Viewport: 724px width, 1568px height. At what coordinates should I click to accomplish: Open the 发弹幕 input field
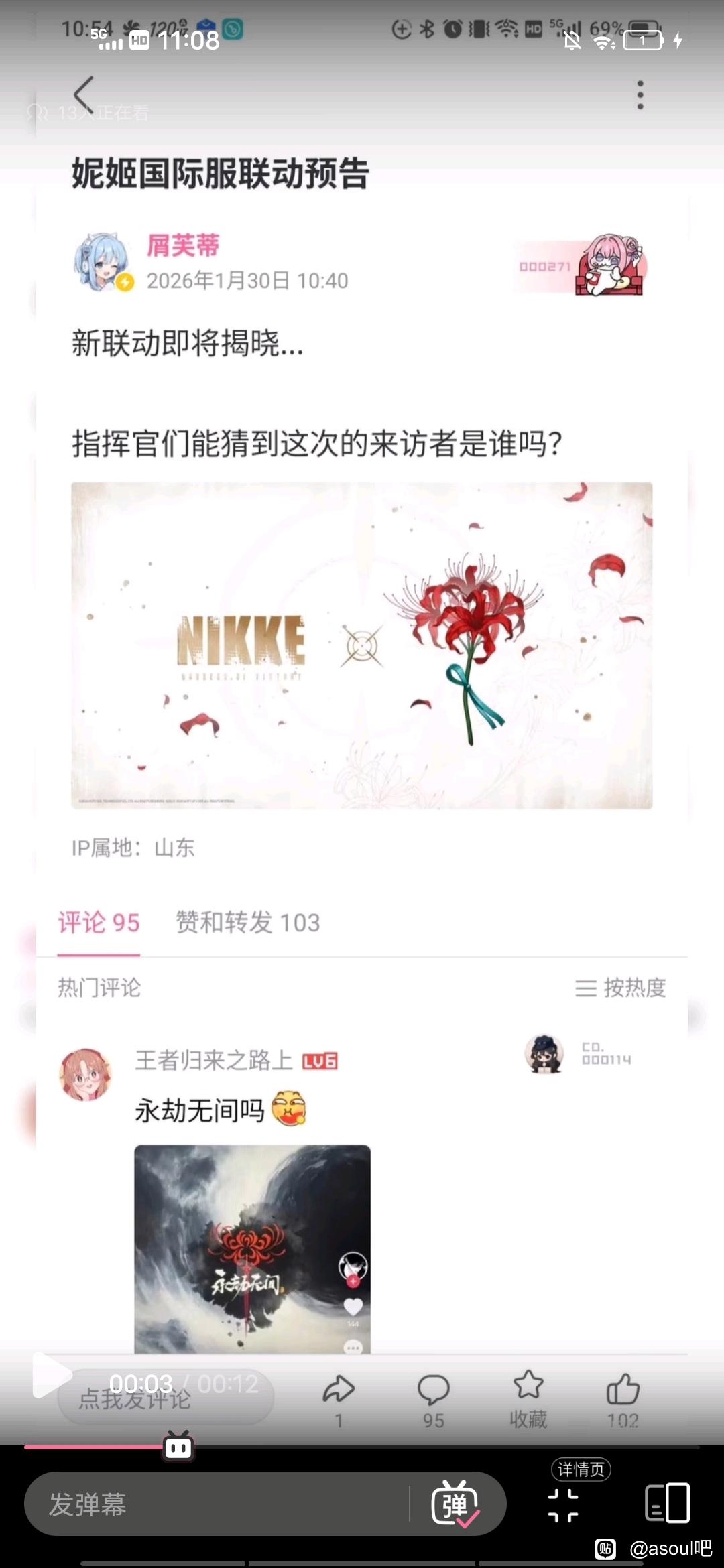coord(215,1504)
